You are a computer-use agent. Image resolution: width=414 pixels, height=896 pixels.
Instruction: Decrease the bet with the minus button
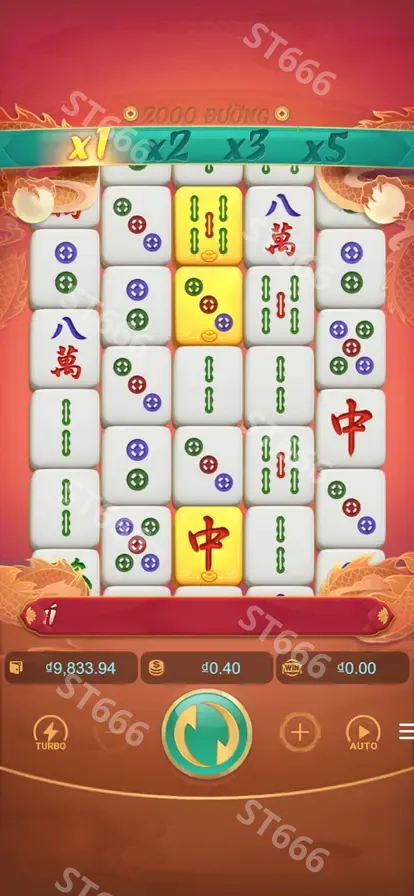[113, 733]
